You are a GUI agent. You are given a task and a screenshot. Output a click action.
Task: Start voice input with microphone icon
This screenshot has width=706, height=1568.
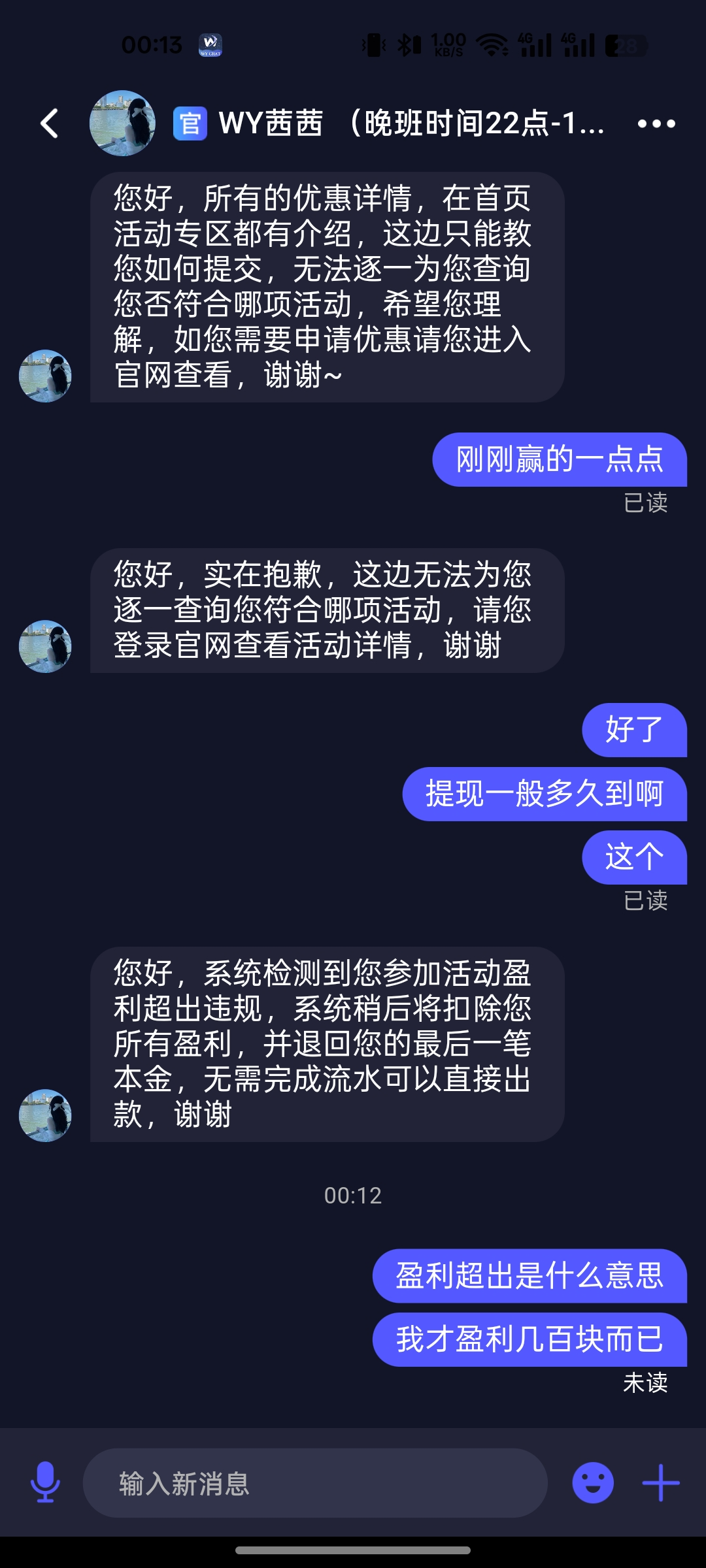[45, 1482]
